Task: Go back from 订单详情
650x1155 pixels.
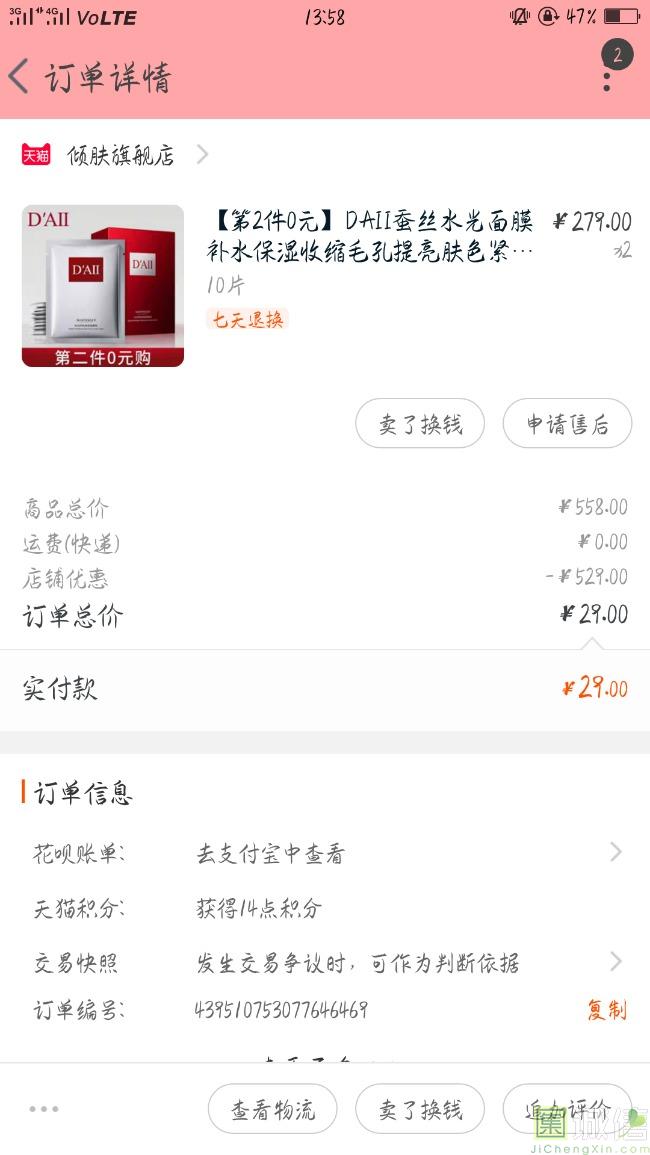Action: 19,77
